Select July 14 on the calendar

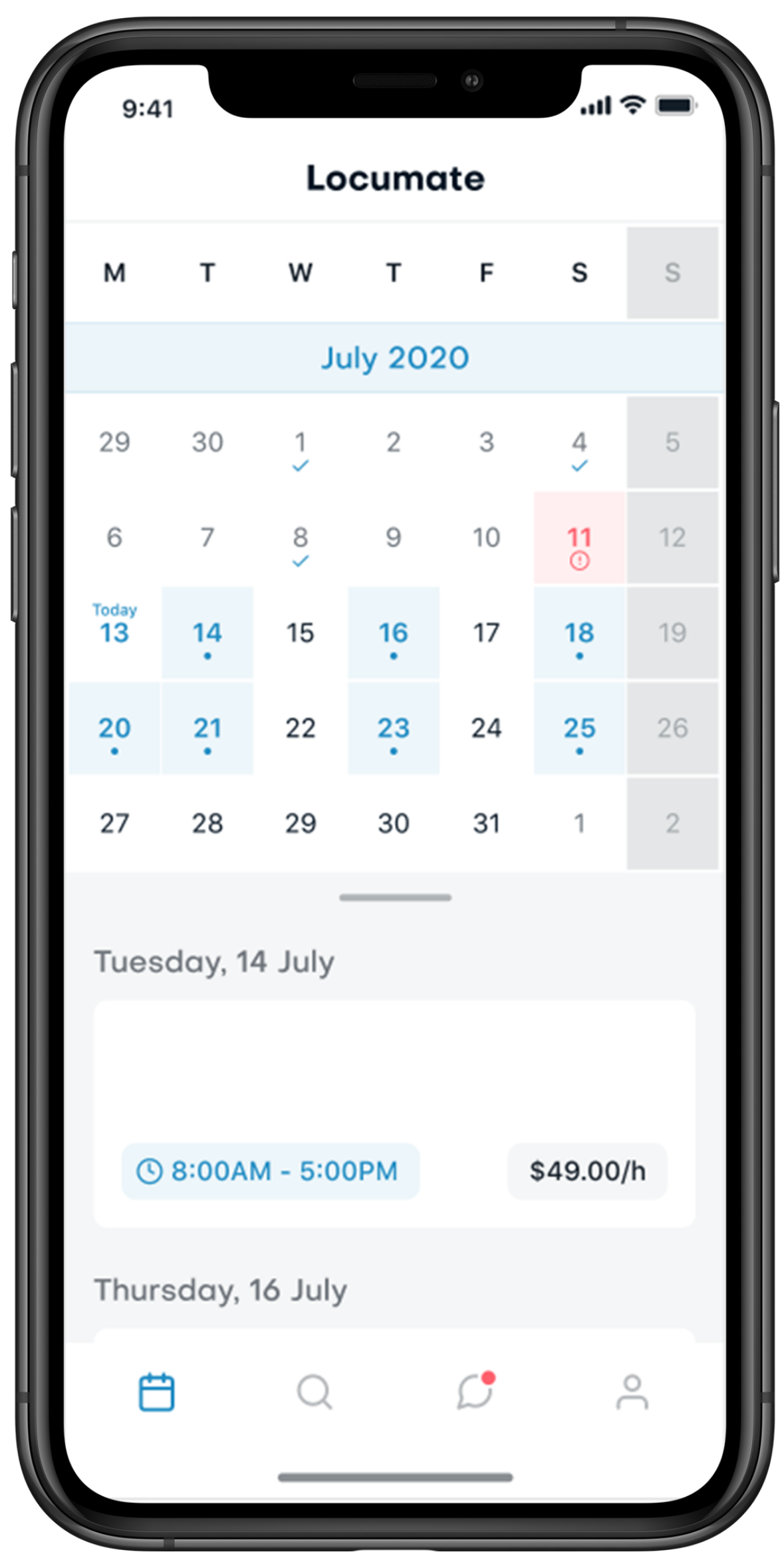pos(207,633)
